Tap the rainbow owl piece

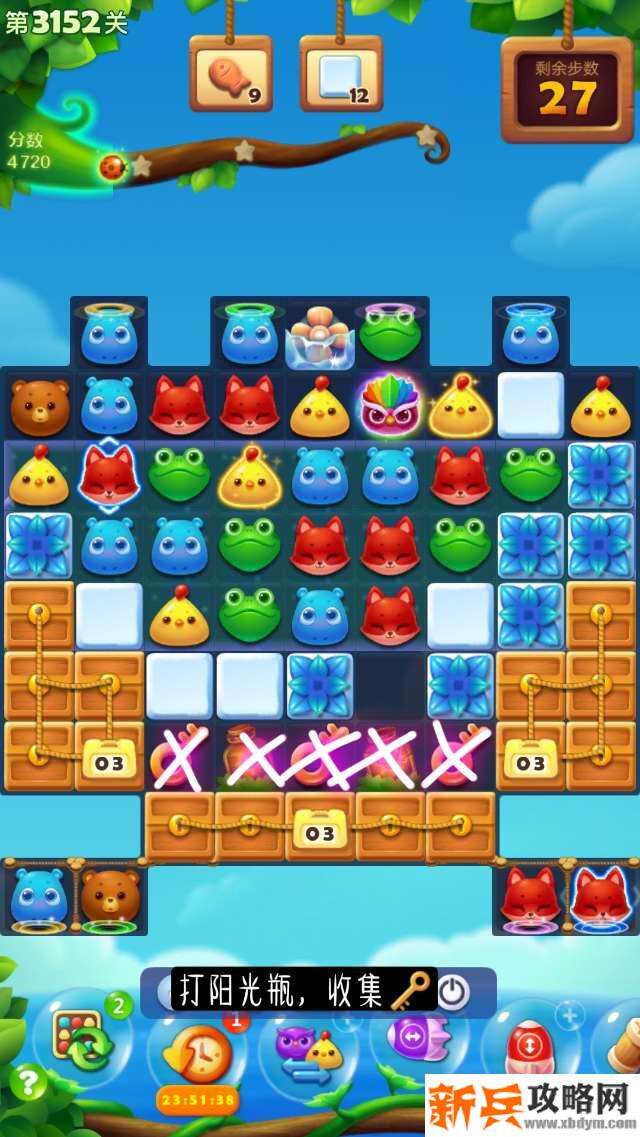click(389, 404)
